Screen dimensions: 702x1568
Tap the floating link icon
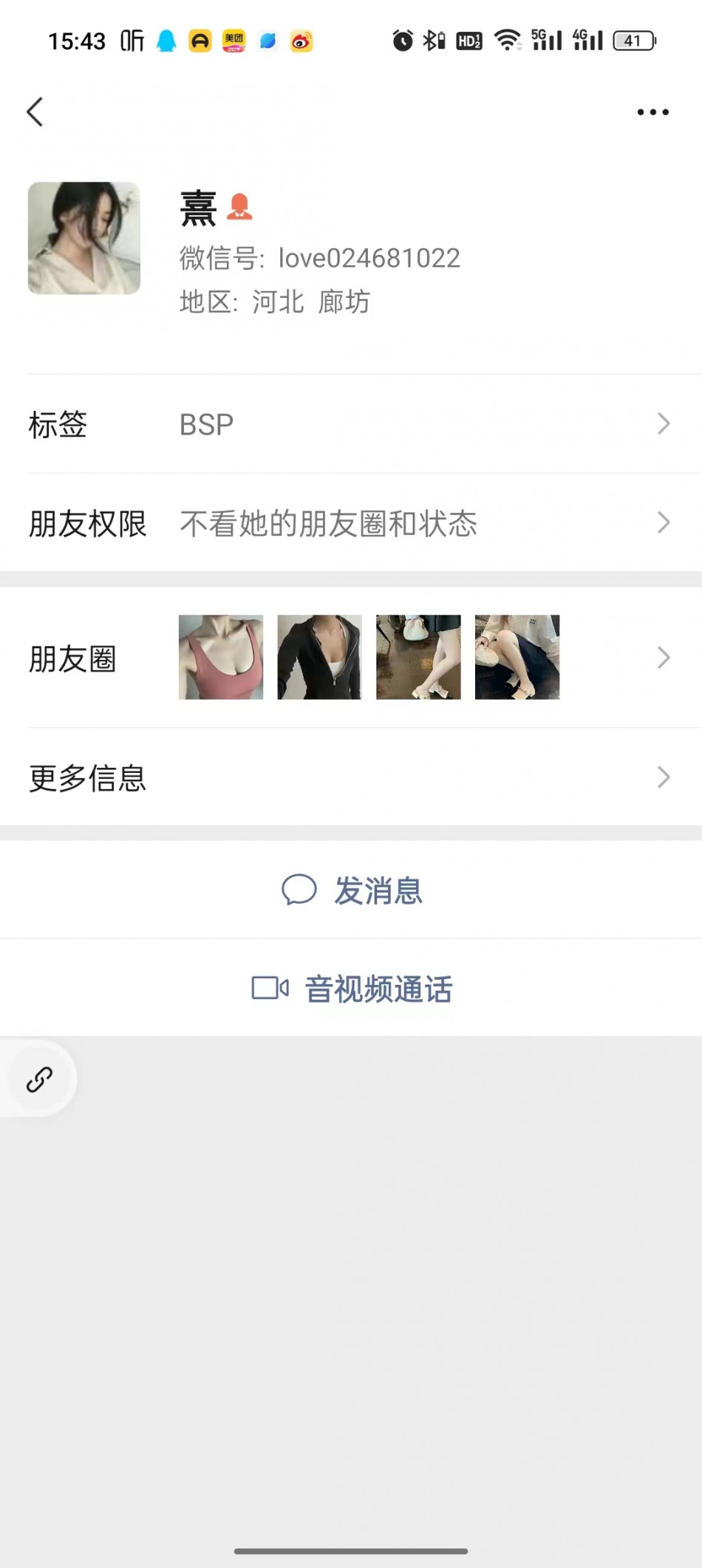pos(39,1079)
